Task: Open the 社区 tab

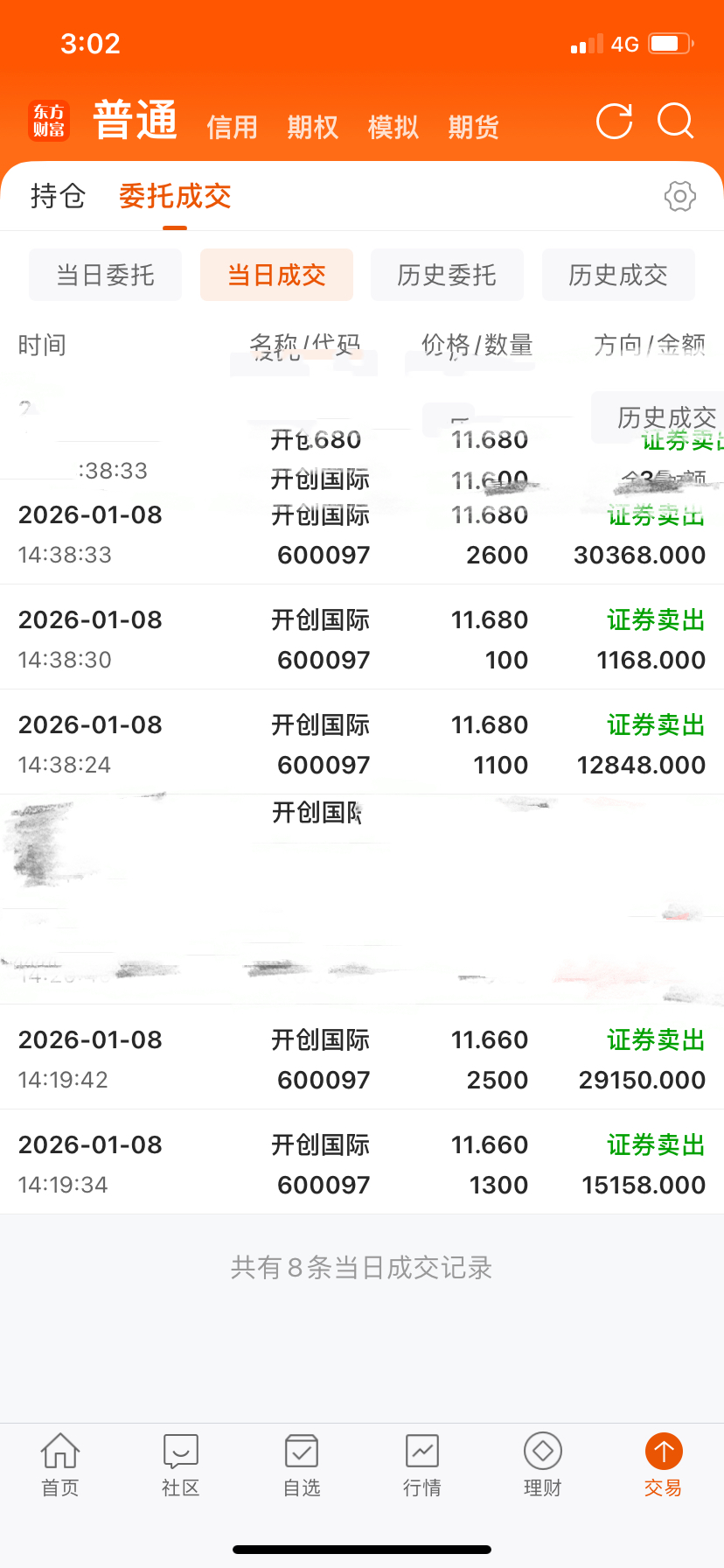Action: (181, 1465)
